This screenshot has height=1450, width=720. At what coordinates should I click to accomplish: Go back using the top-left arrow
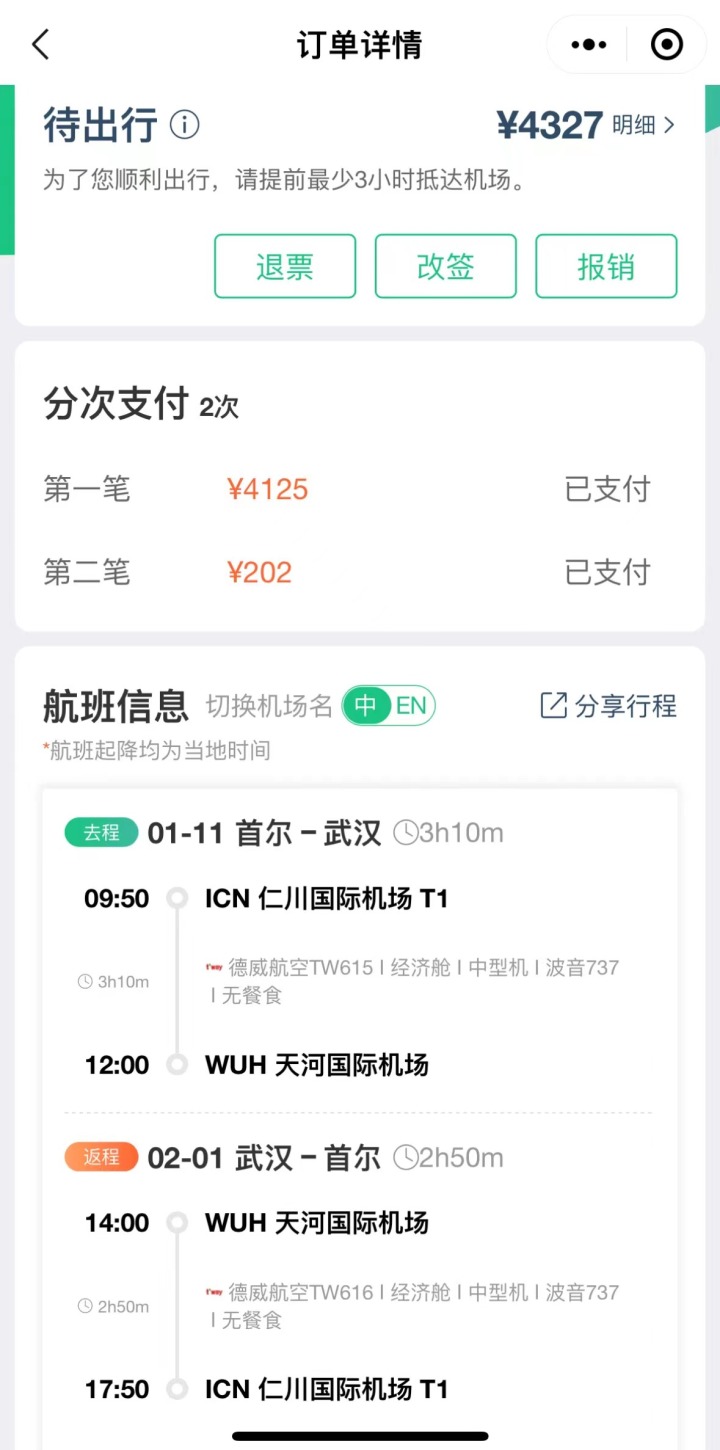(41, 44)
